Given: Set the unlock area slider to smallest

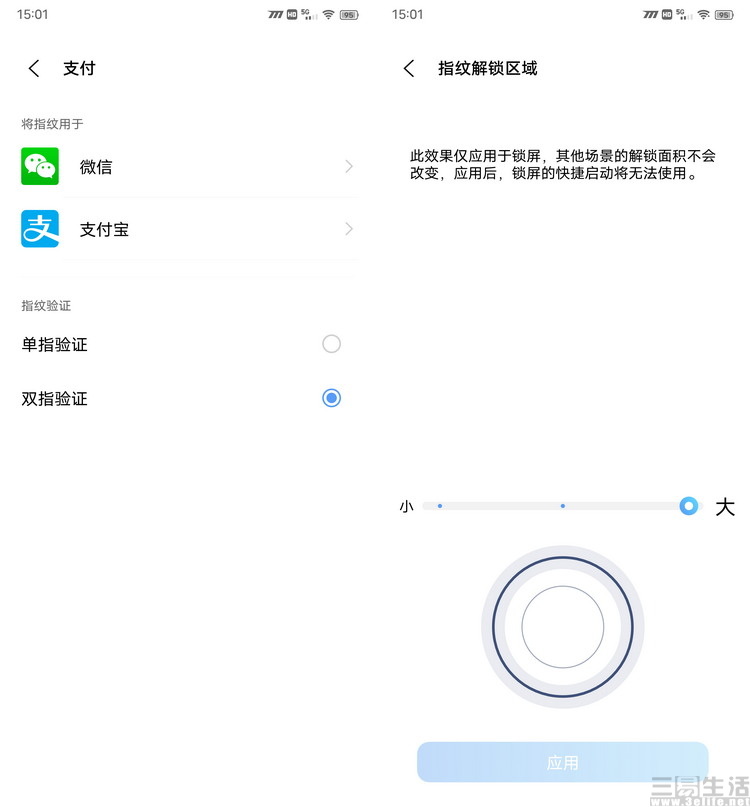Looking at the screenshot, I should [x=440, y=506].
